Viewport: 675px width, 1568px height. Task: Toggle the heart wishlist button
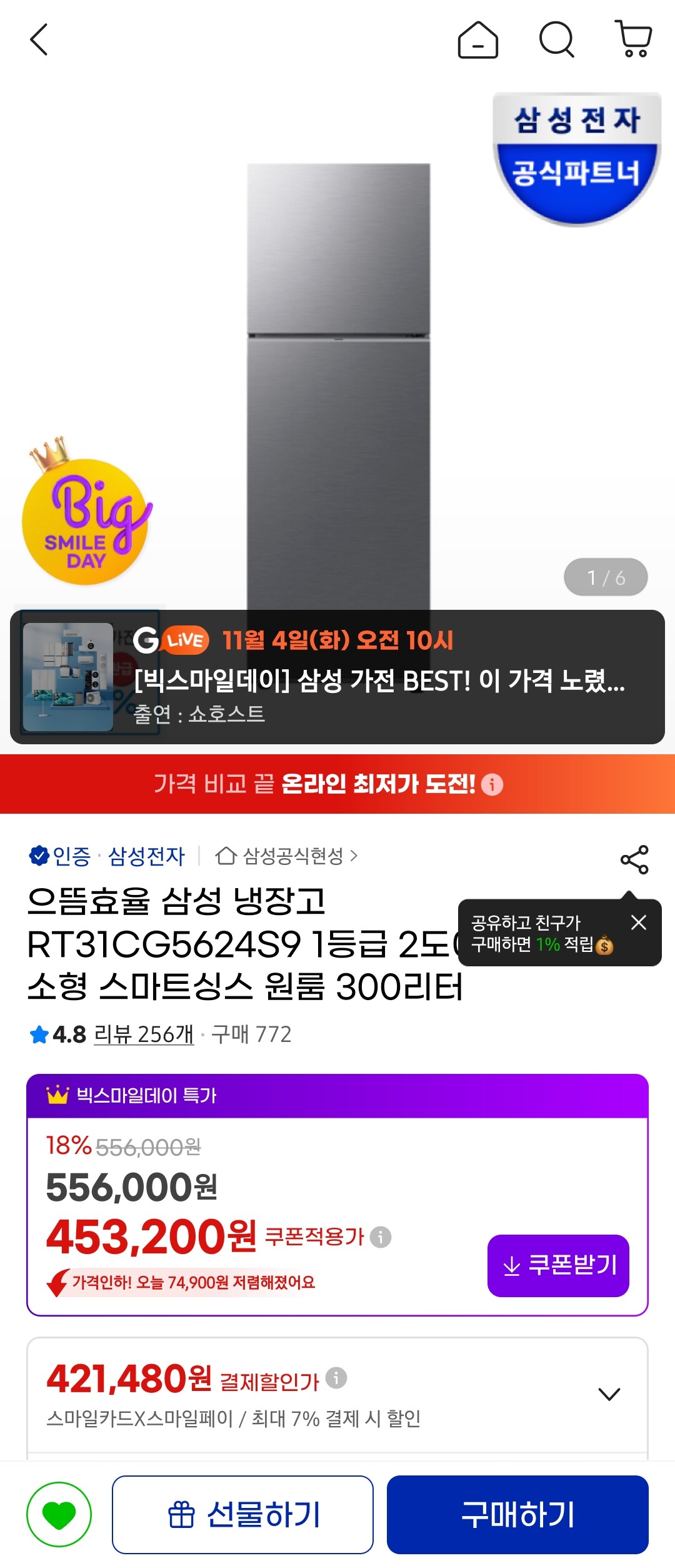(x=59, y=1514)
